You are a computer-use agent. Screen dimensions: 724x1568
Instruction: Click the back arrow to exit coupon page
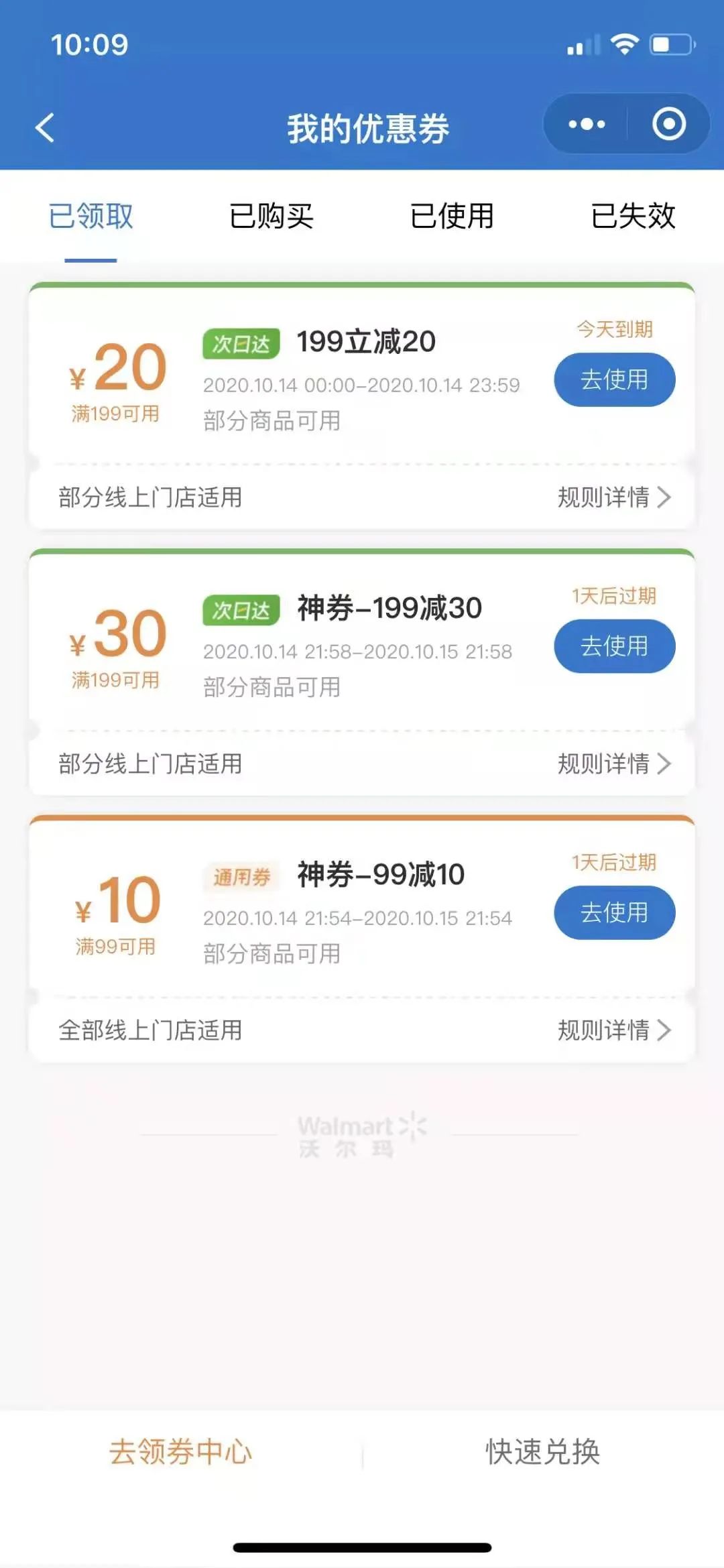(44, 127)
